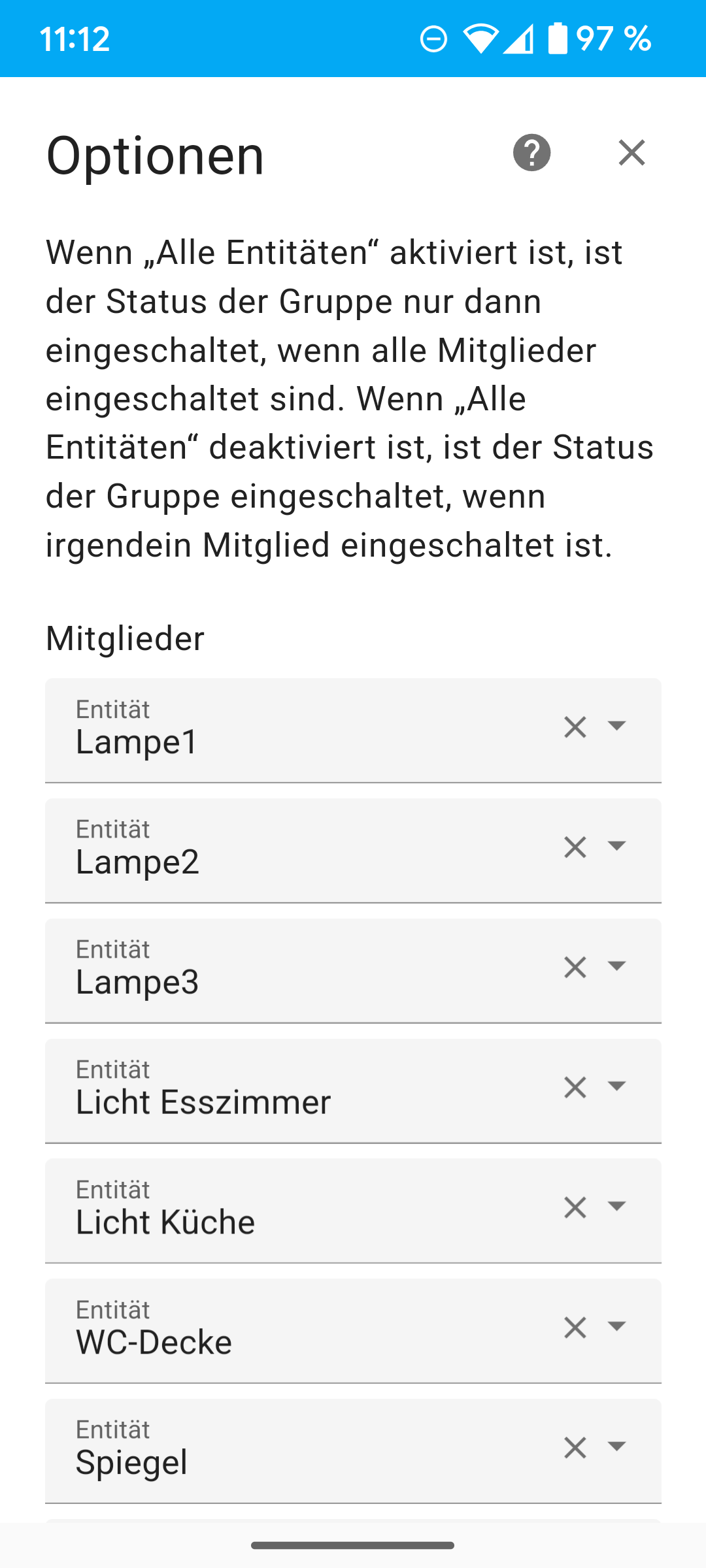
Task: Expand the Lampe3 dropdown arrow
Action: (x=616, y=966)
